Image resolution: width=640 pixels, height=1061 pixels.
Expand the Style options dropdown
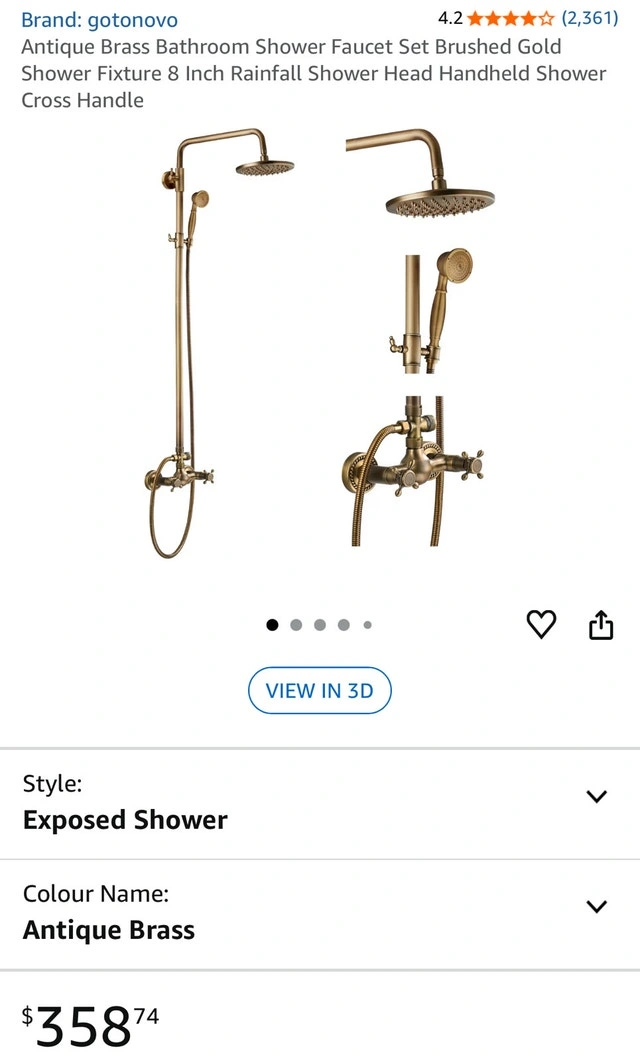tap(596, 797)
